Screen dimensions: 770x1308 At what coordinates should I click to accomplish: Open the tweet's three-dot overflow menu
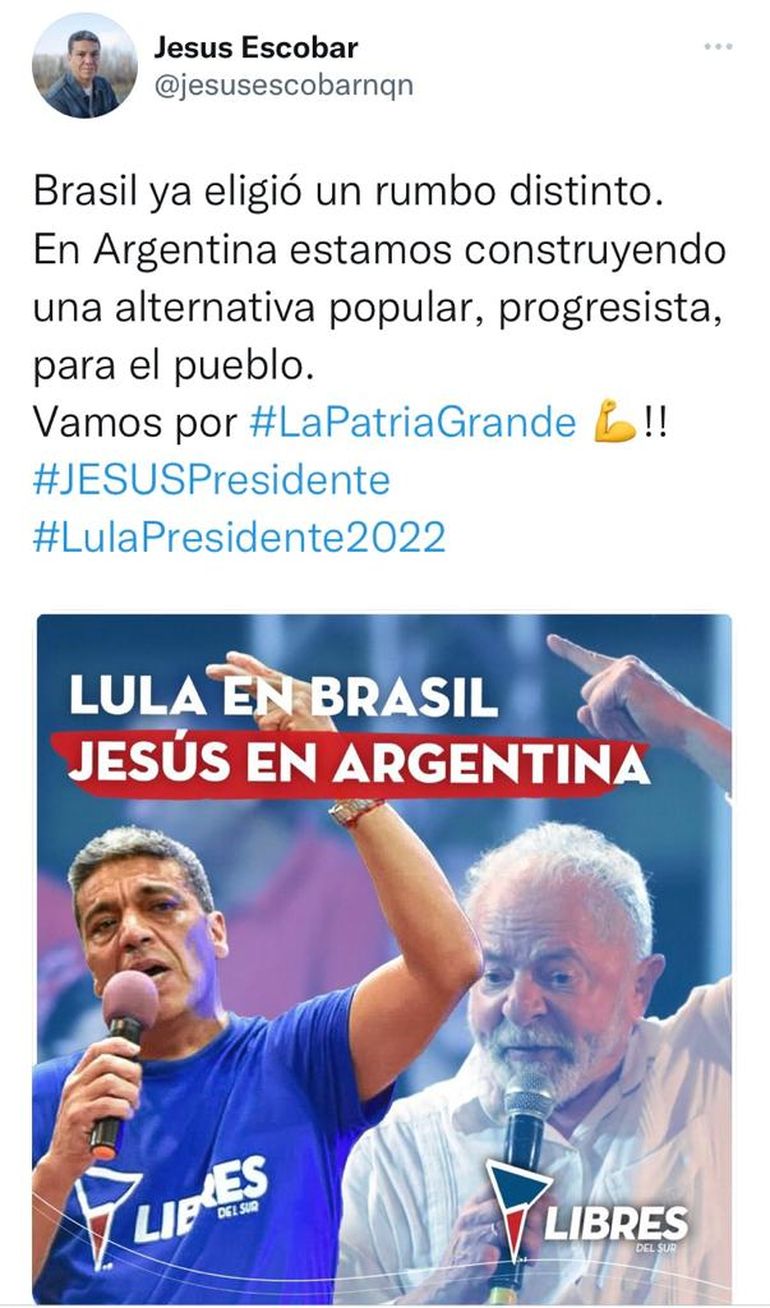click(718, 47)
